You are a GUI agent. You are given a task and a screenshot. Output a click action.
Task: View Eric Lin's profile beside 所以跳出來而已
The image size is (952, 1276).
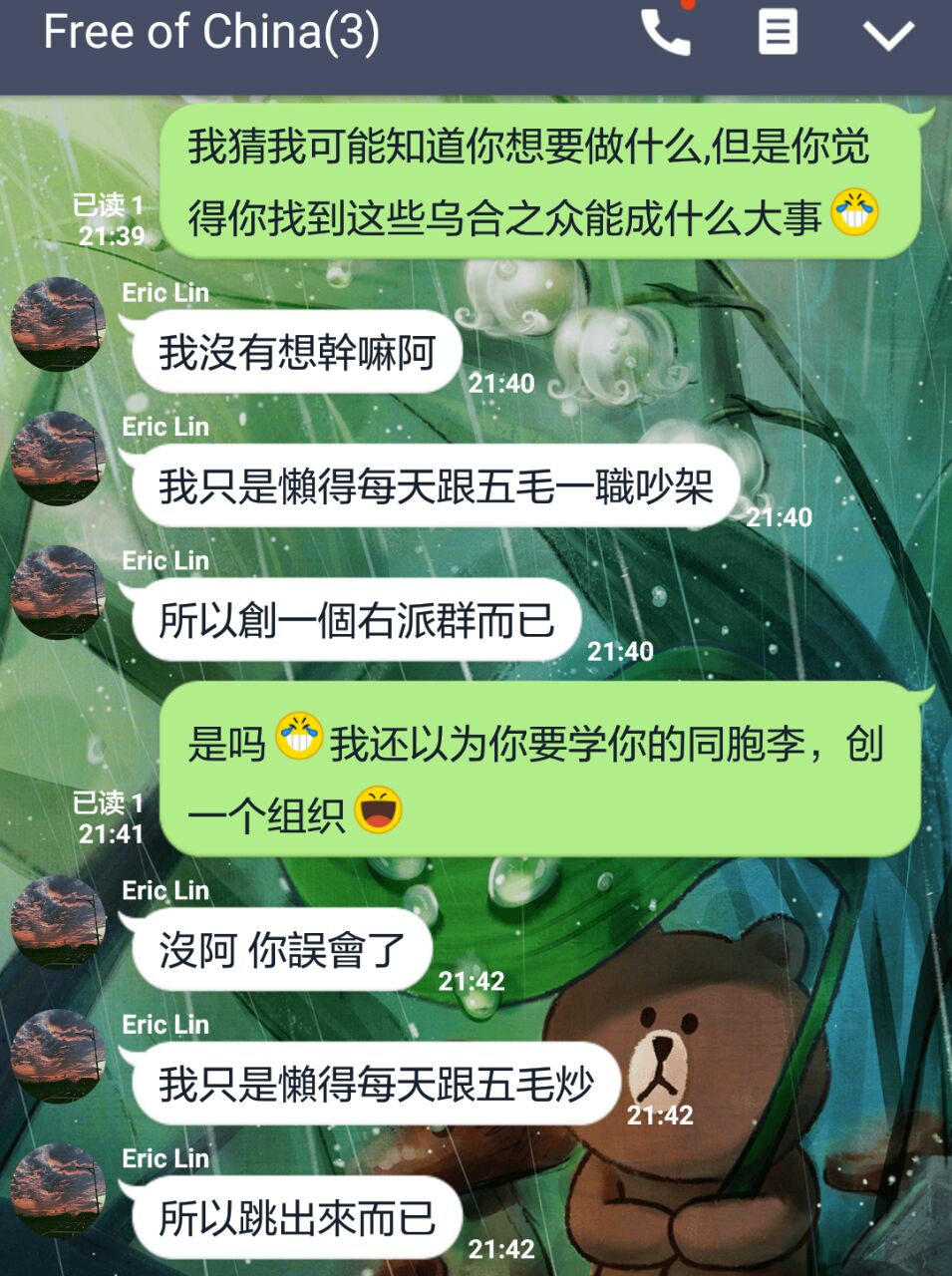(x=58, y=1190)
